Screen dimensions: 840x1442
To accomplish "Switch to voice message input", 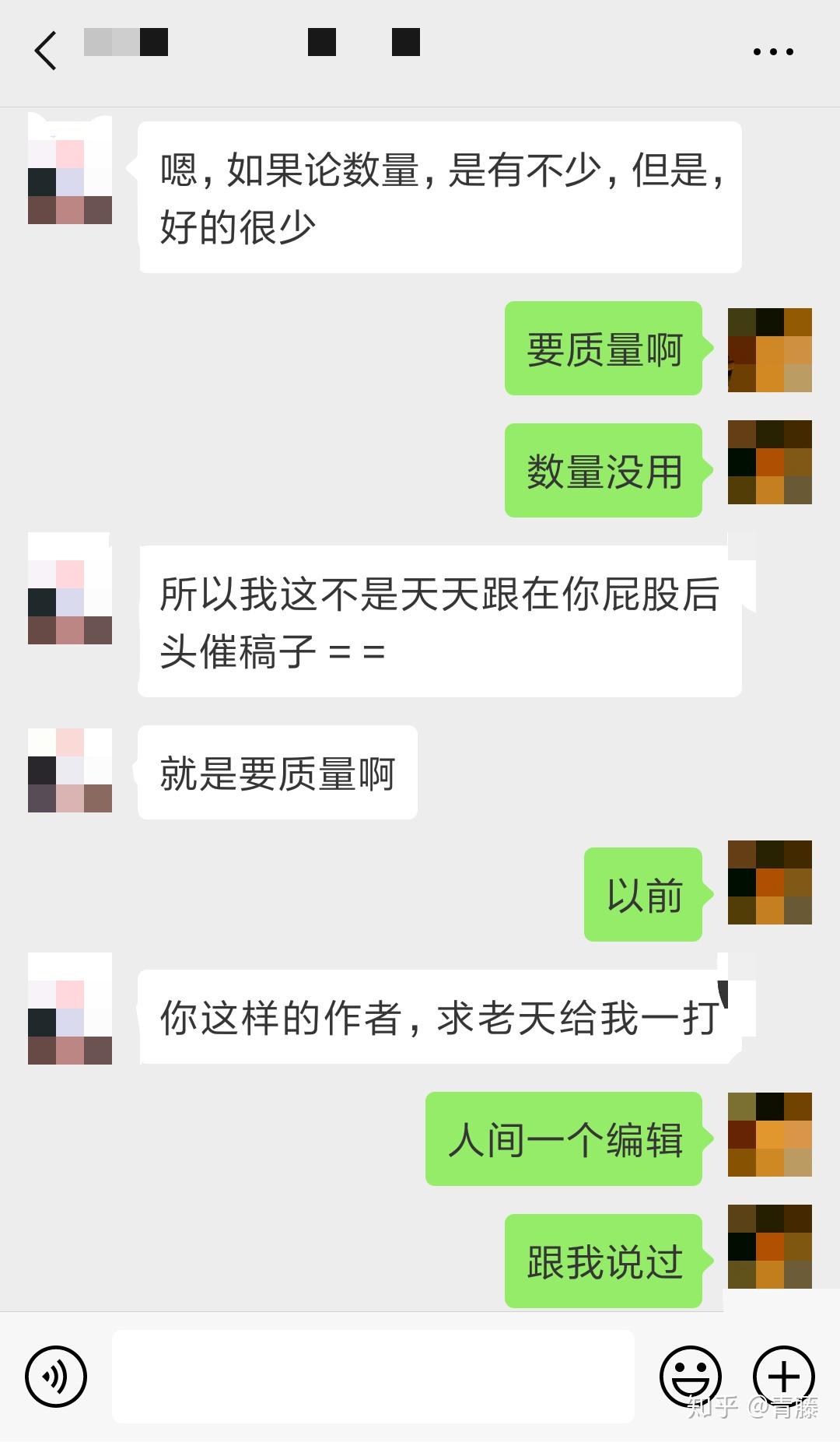I will pyautogui.click(x=56, y=1376).
